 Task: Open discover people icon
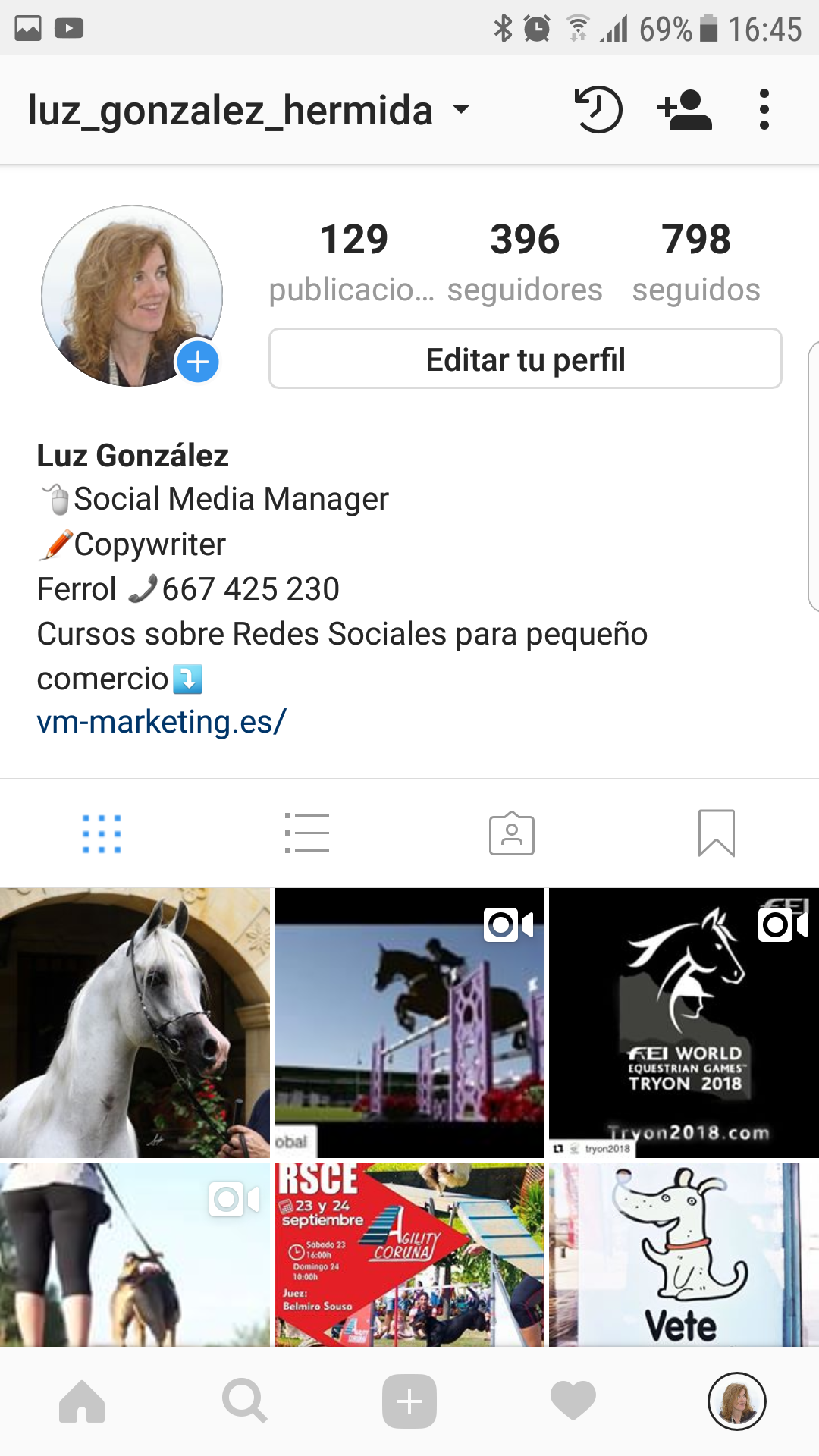tap(685, 110)
